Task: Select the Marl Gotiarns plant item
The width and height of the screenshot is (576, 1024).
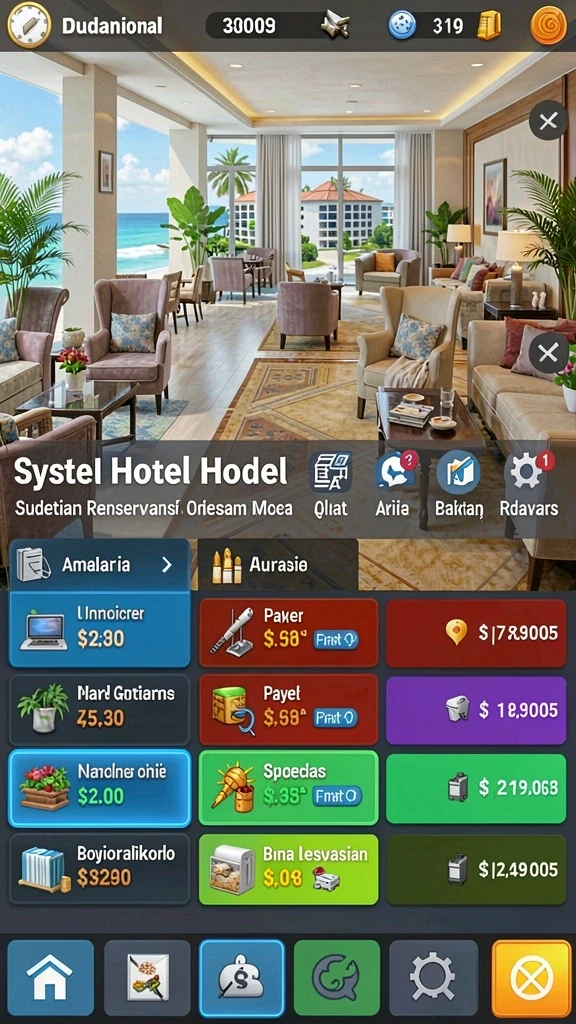Action: coord(99,710)
